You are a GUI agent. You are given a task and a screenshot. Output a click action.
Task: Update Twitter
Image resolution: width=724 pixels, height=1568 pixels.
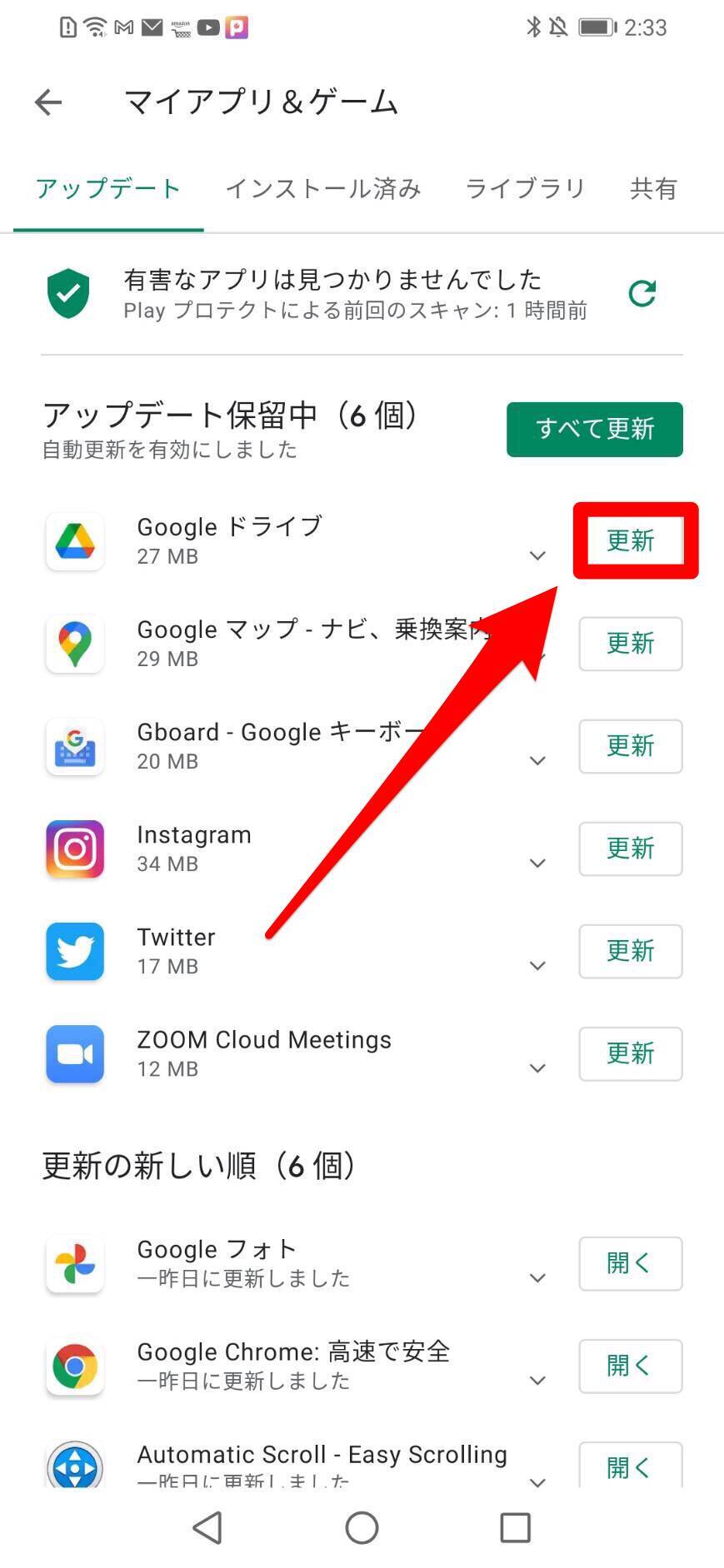[x=631, y=950]
